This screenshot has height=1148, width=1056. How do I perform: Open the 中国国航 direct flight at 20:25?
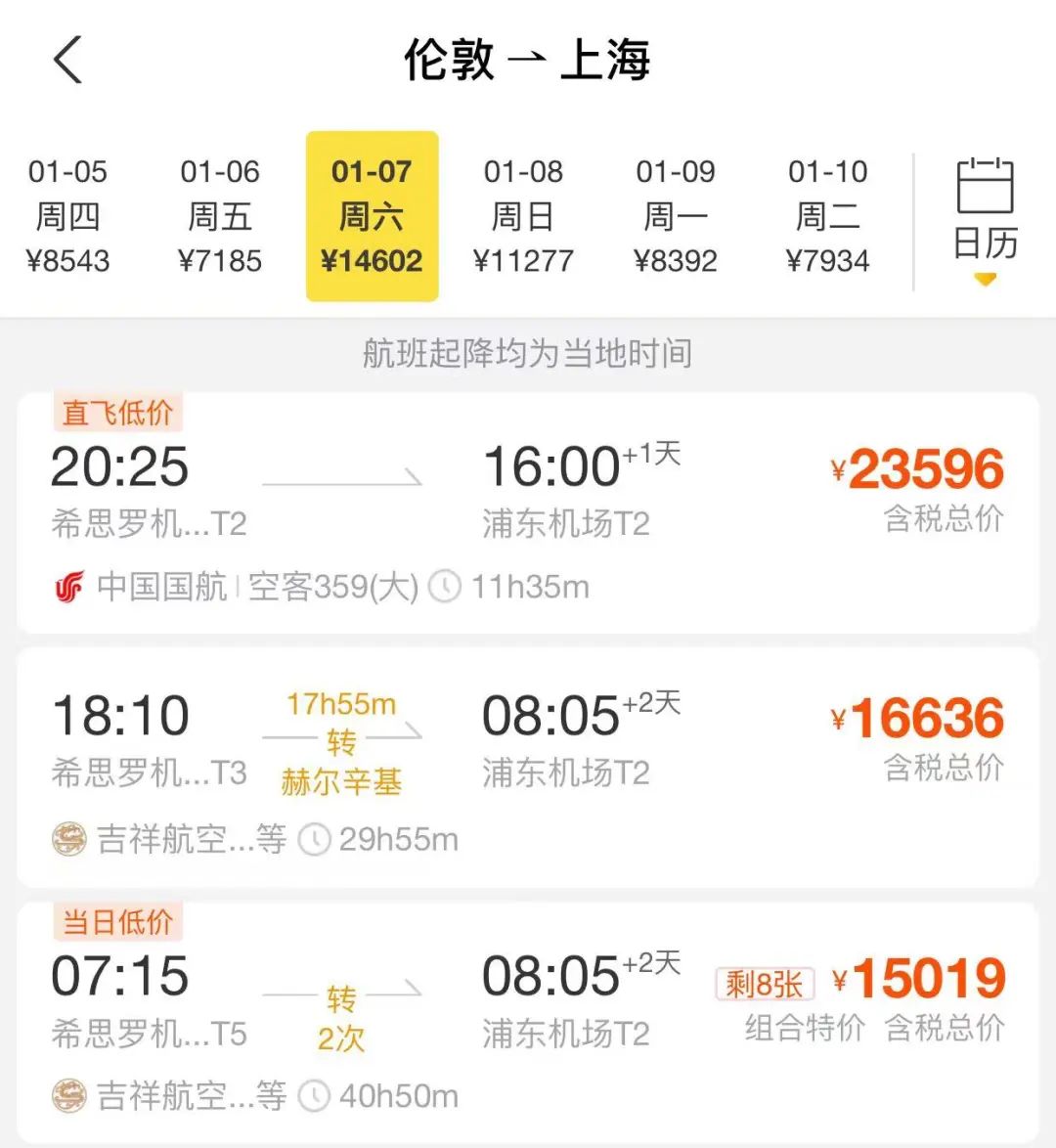click(x=528, y=513)
